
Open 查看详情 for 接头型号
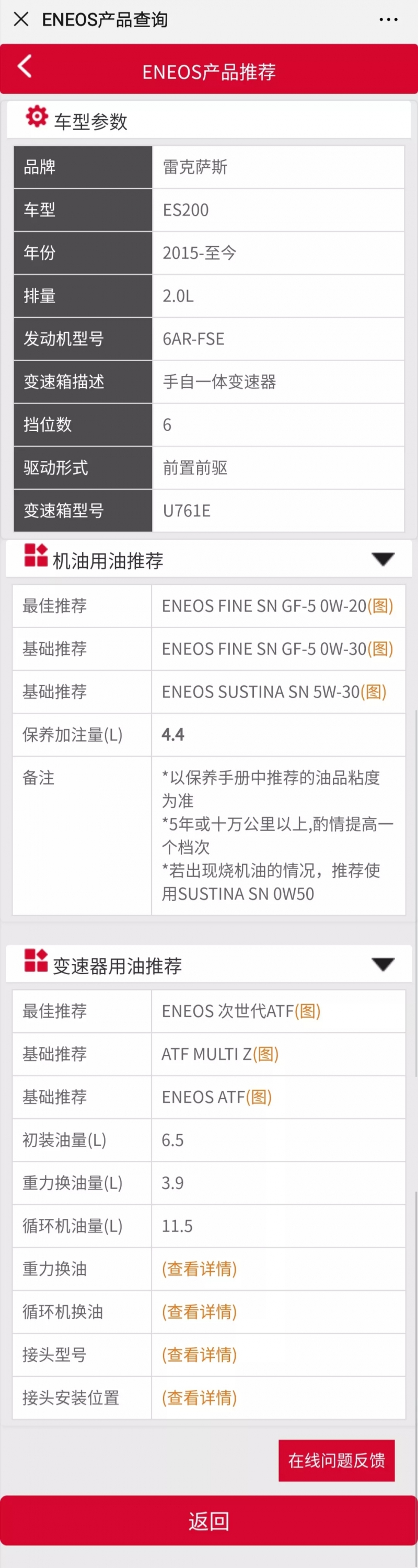199,1354
